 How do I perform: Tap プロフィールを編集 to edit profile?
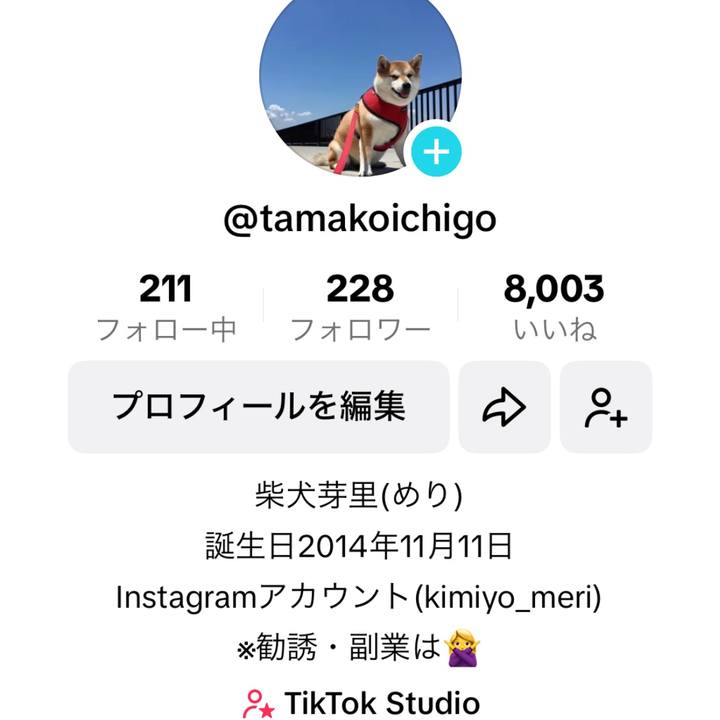click(x=258, y=407)
